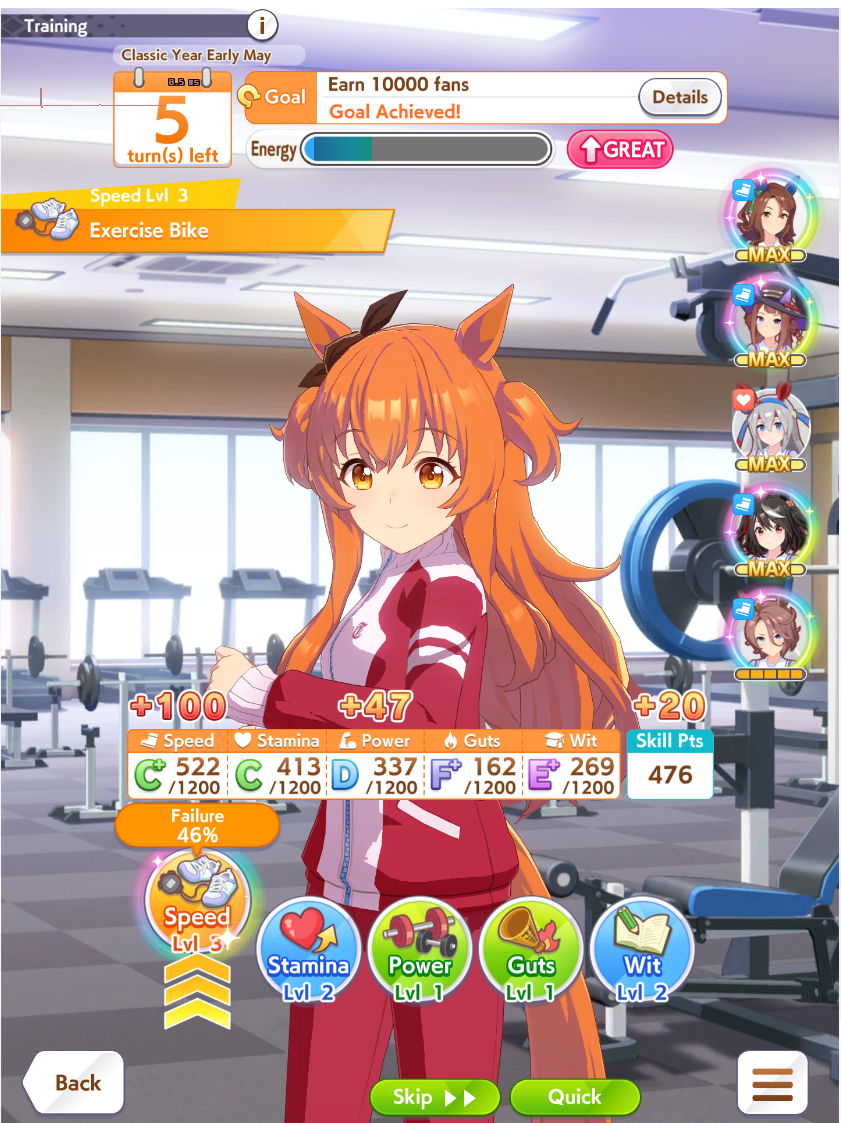
Task: Select Guts training
Action: pyautogui.click(x=531, y=952)
